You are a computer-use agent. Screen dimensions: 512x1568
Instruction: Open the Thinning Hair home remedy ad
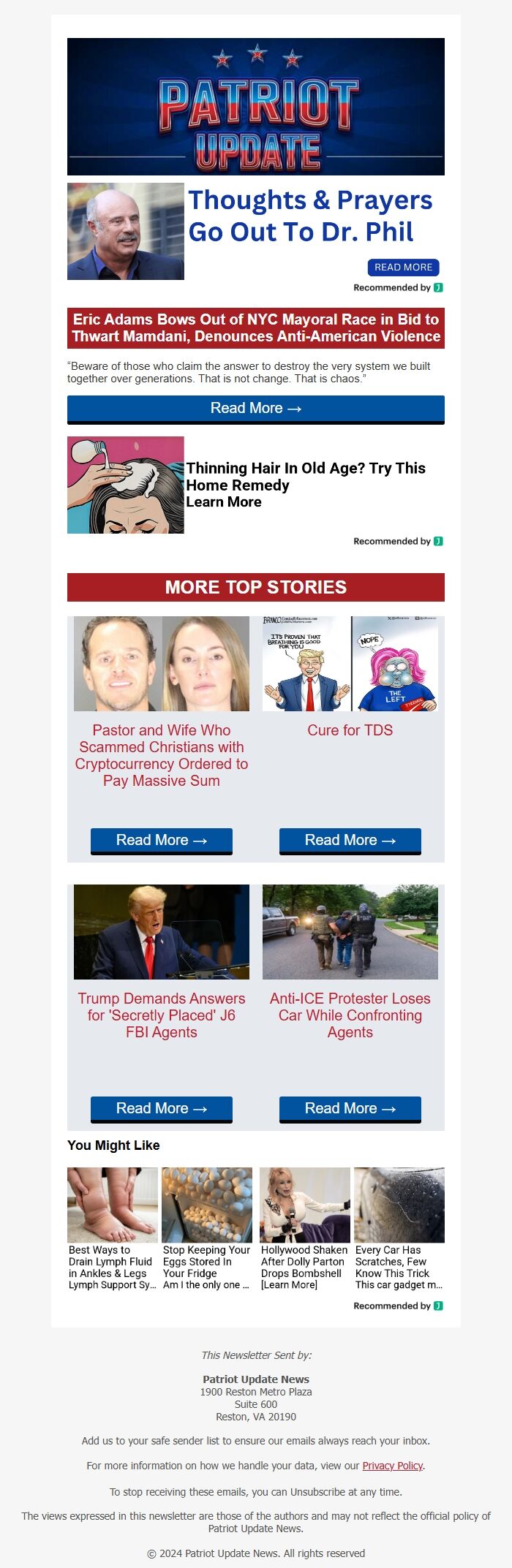tap(306, 485)
